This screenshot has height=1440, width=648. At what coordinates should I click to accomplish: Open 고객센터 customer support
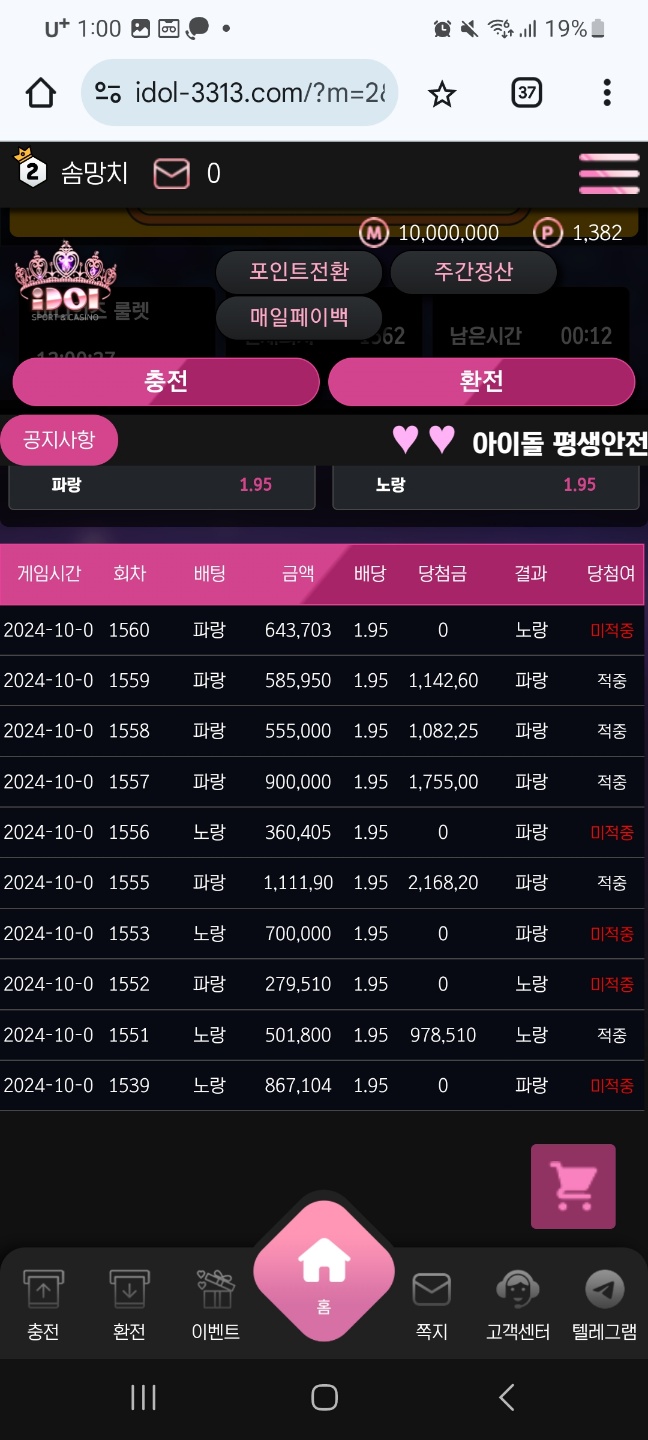[x=517, y=1305]
